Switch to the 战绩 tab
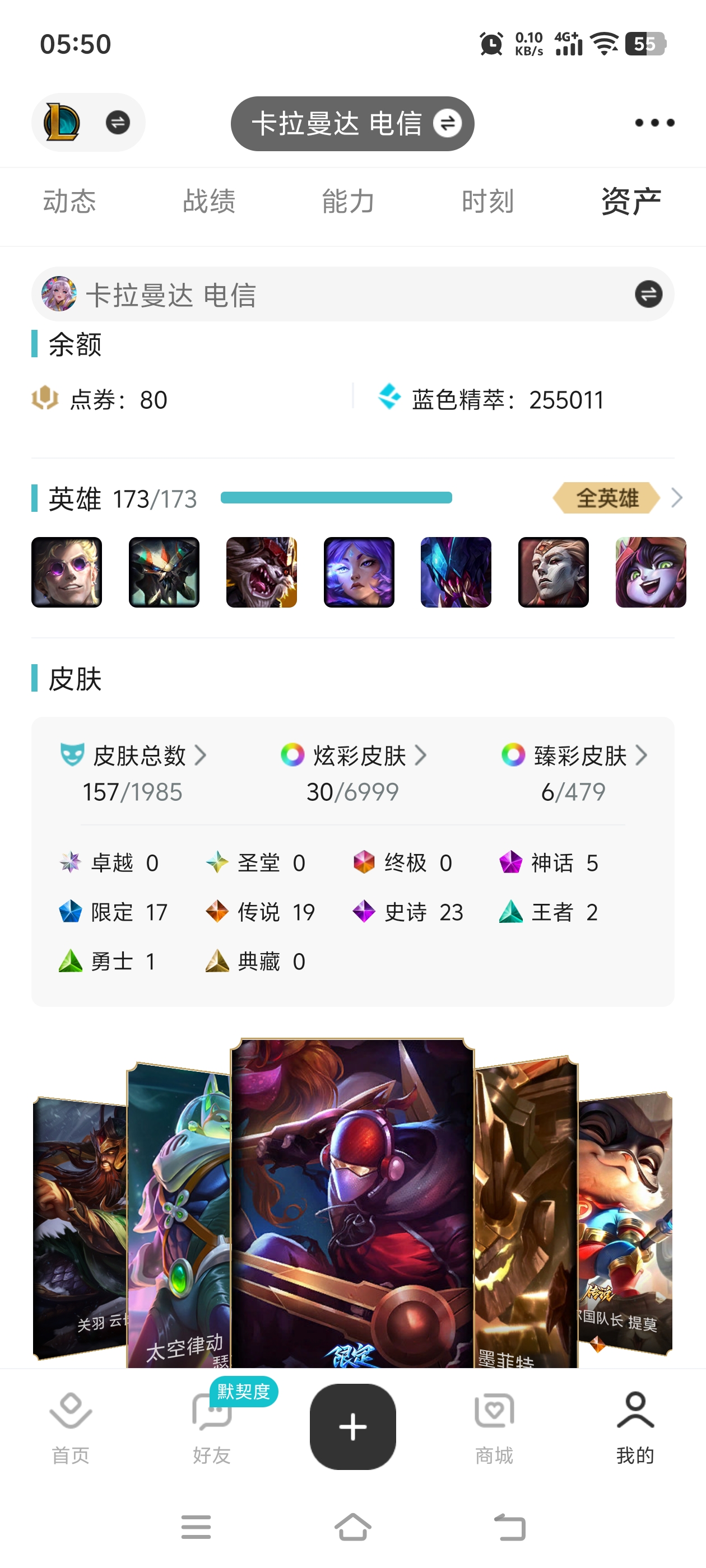The image size is (706, 1568). point(209,201)
